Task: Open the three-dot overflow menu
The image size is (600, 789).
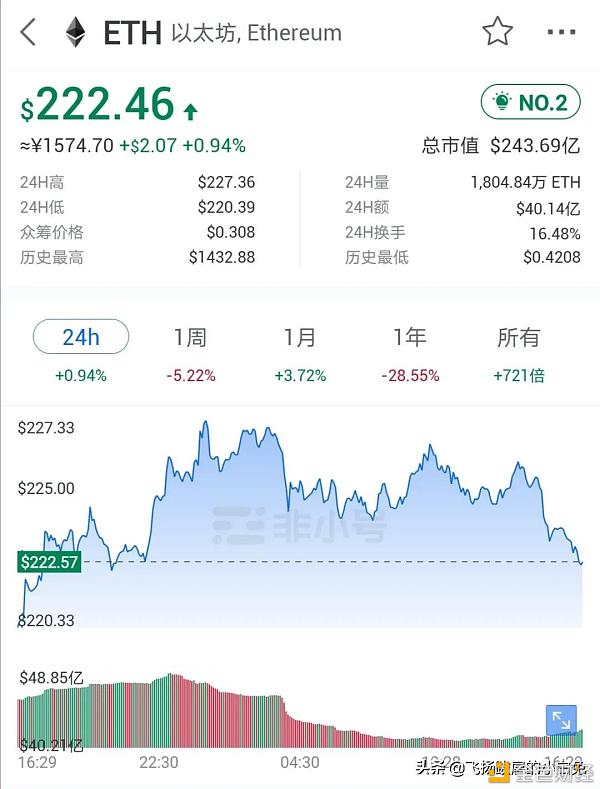Action: point(561,32)
